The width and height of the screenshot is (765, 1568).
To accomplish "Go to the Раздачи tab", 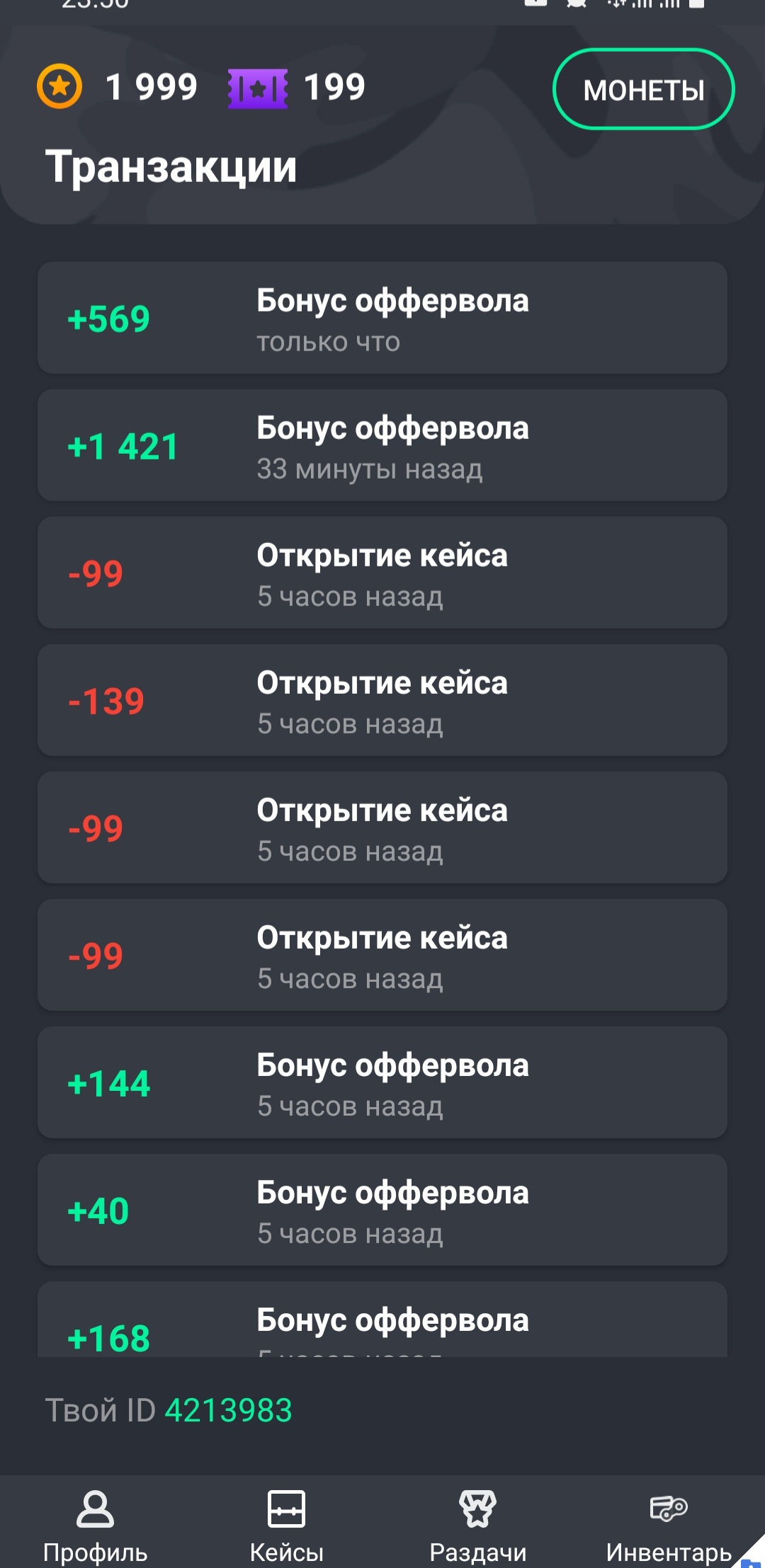I will click(478, 1524).
